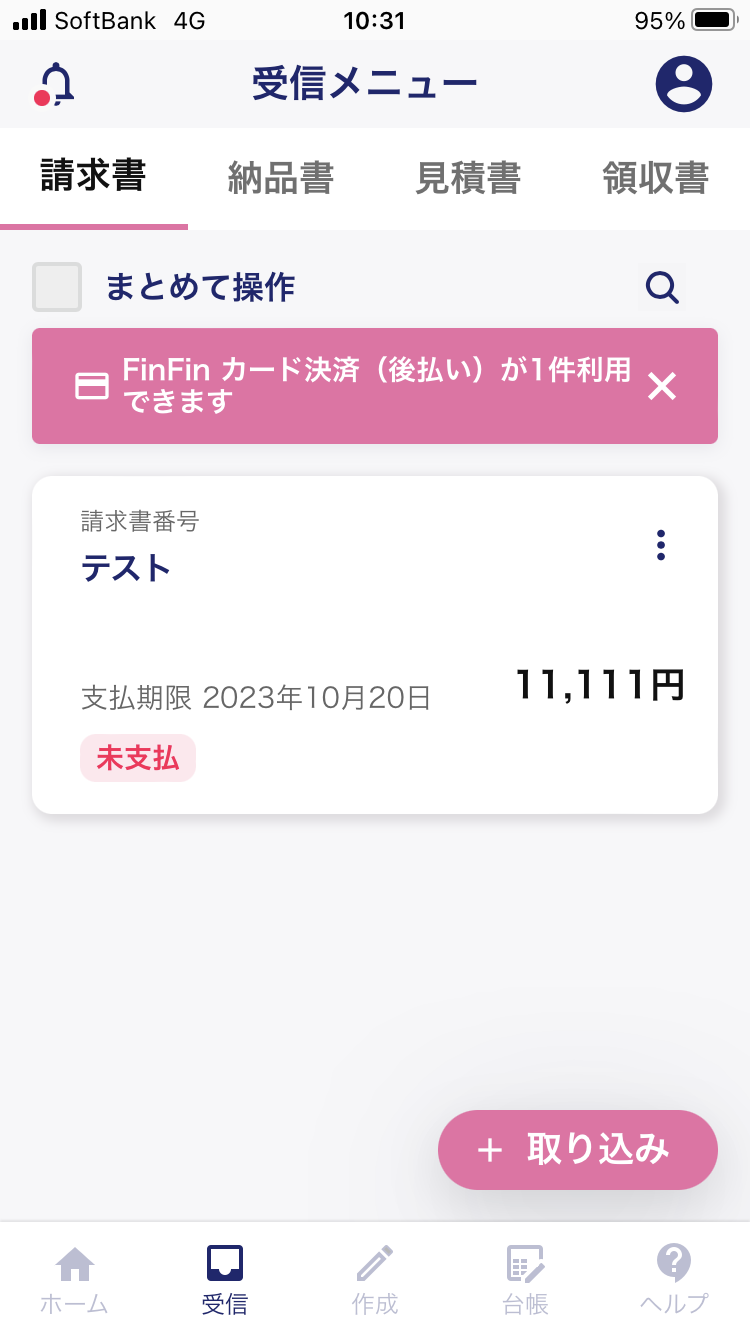This screenshot has height=1334, width=750.
Task: Check the まとめて操作 checkbox
Action: click(x=57, y=287)
